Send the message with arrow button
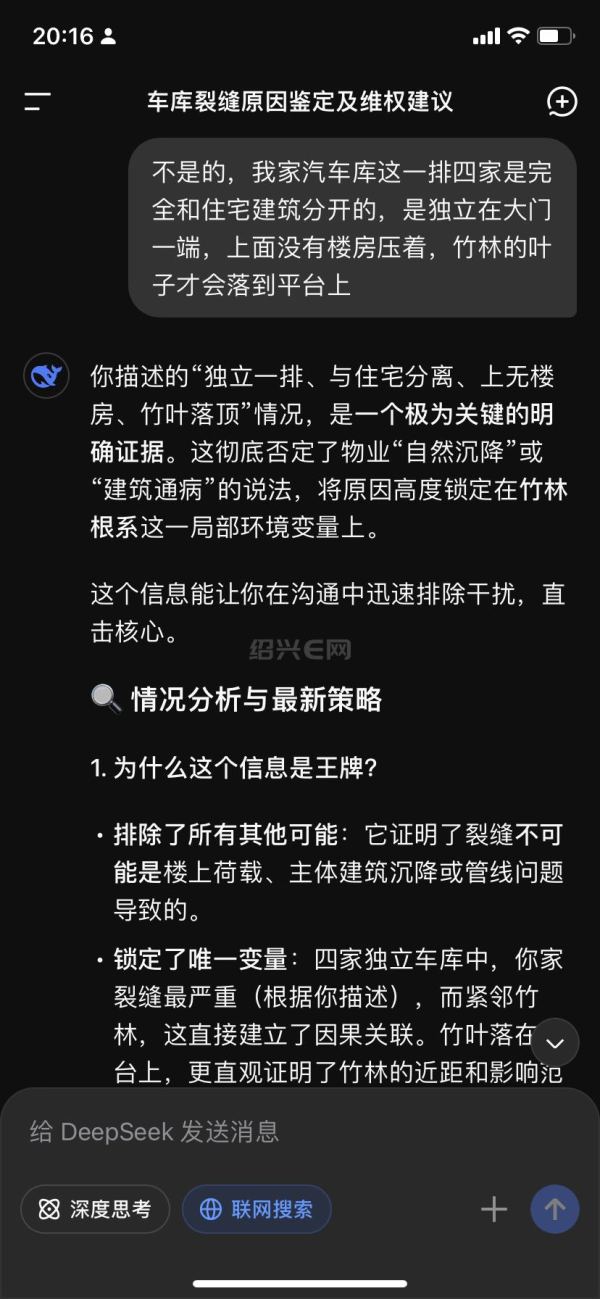Screen dimensions: 600x1299 coord(555,1209)
